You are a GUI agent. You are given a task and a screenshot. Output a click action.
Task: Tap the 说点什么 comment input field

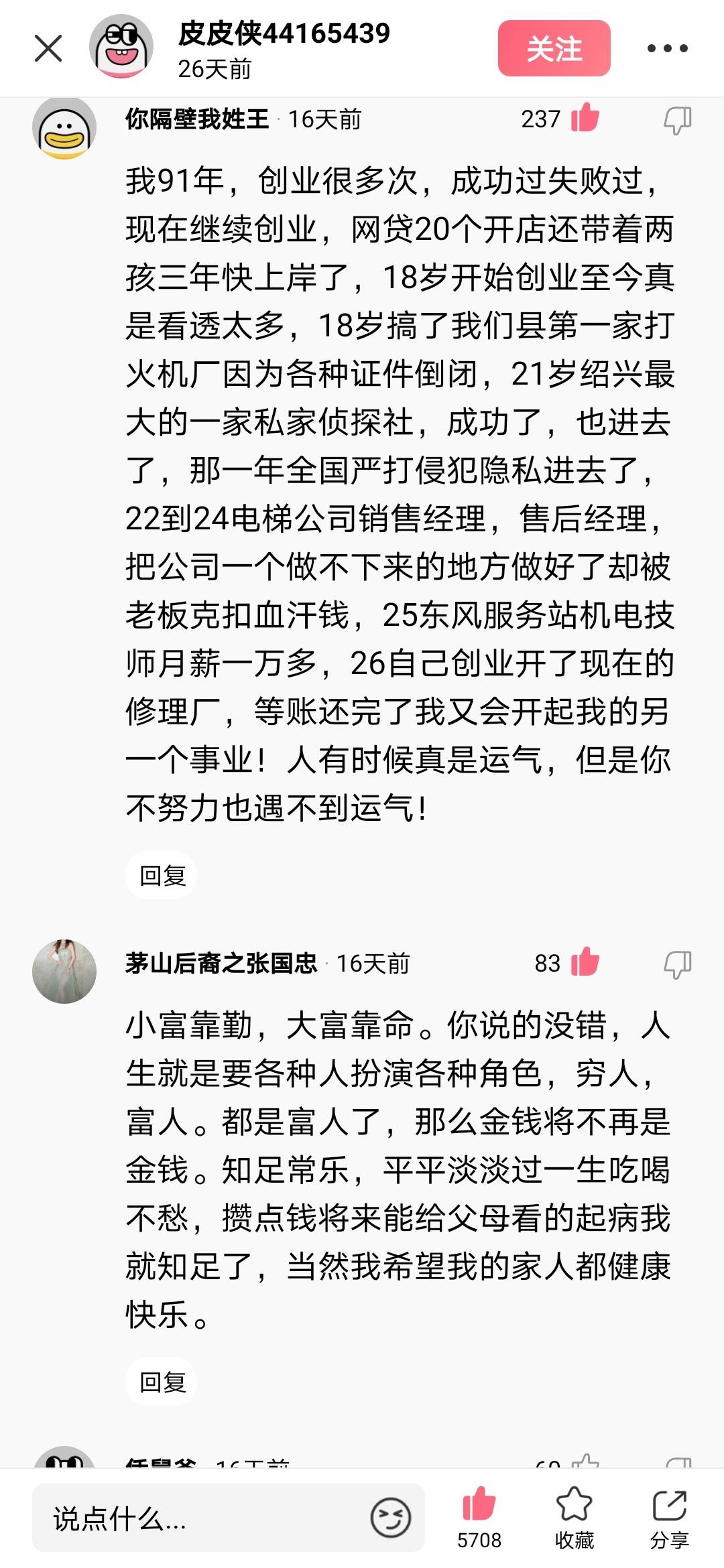tap(201, 1518)
